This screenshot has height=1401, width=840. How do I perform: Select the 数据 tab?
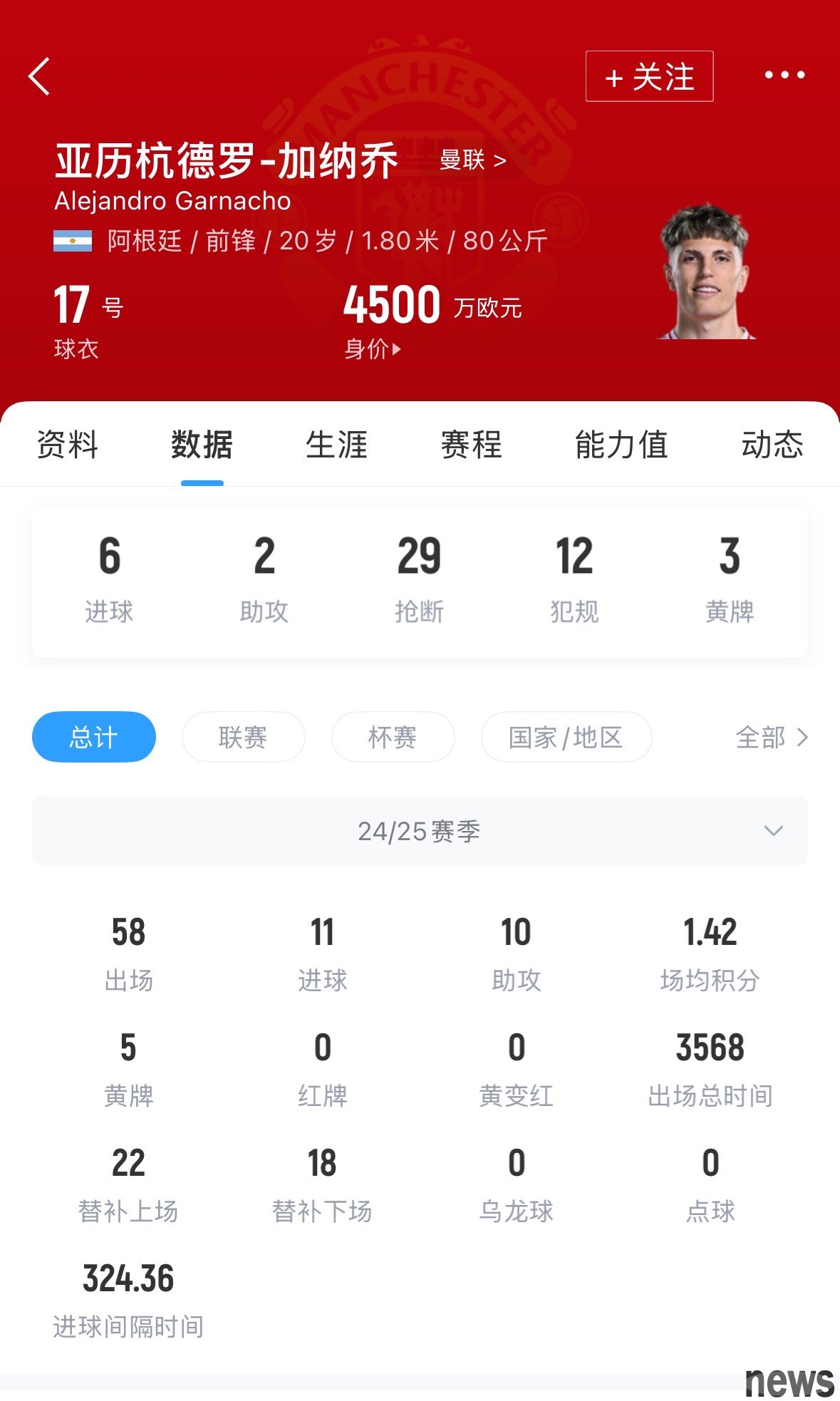click(202, 445)
